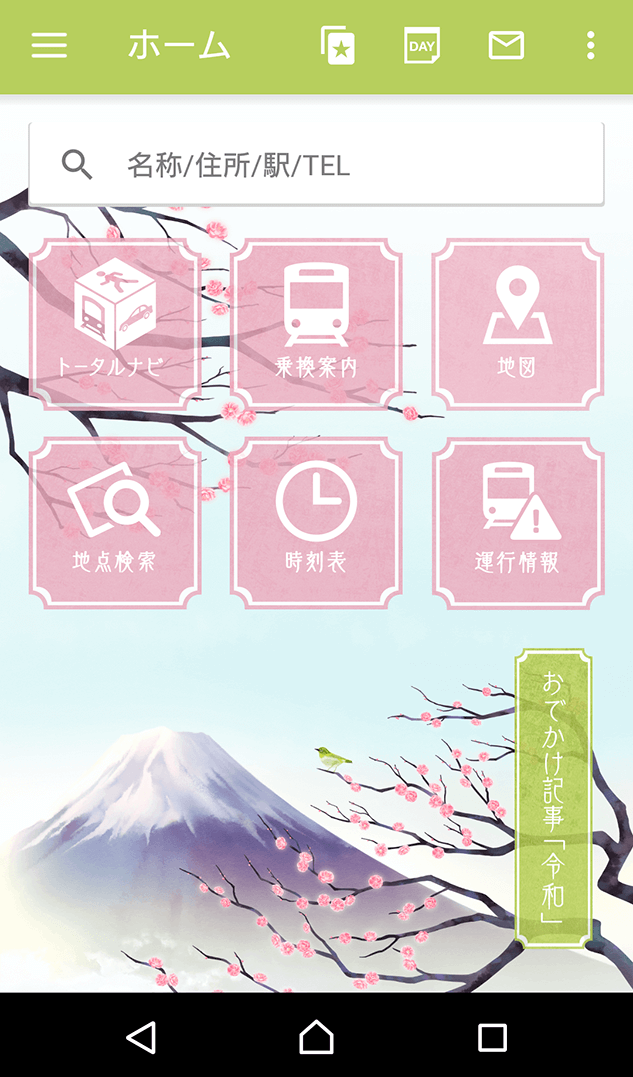
Task: Open トータルナビ tile
Action: 115,324
